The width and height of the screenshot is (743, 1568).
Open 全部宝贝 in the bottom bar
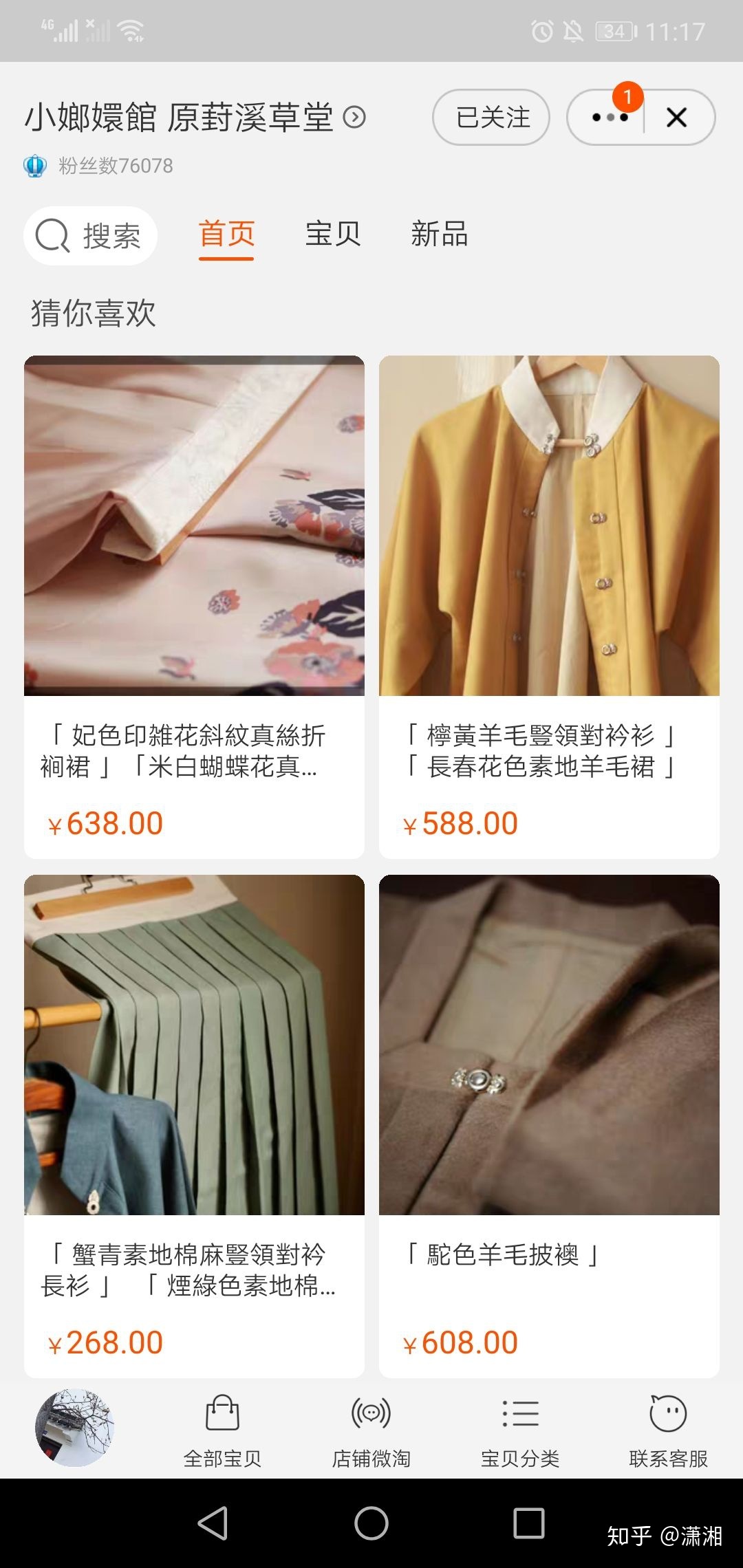pos(222,1430)
